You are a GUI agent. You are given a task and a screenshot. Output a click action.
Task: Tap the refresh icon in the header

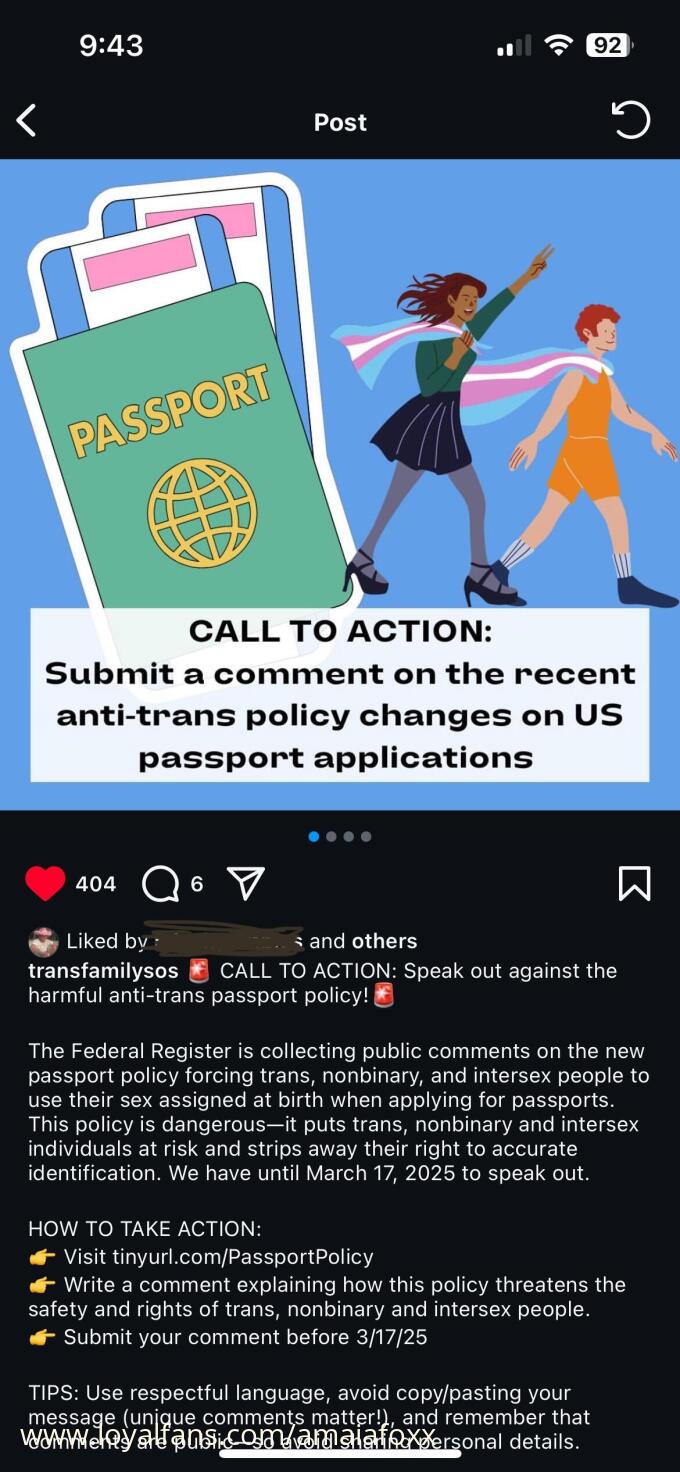tap(631, 121)
